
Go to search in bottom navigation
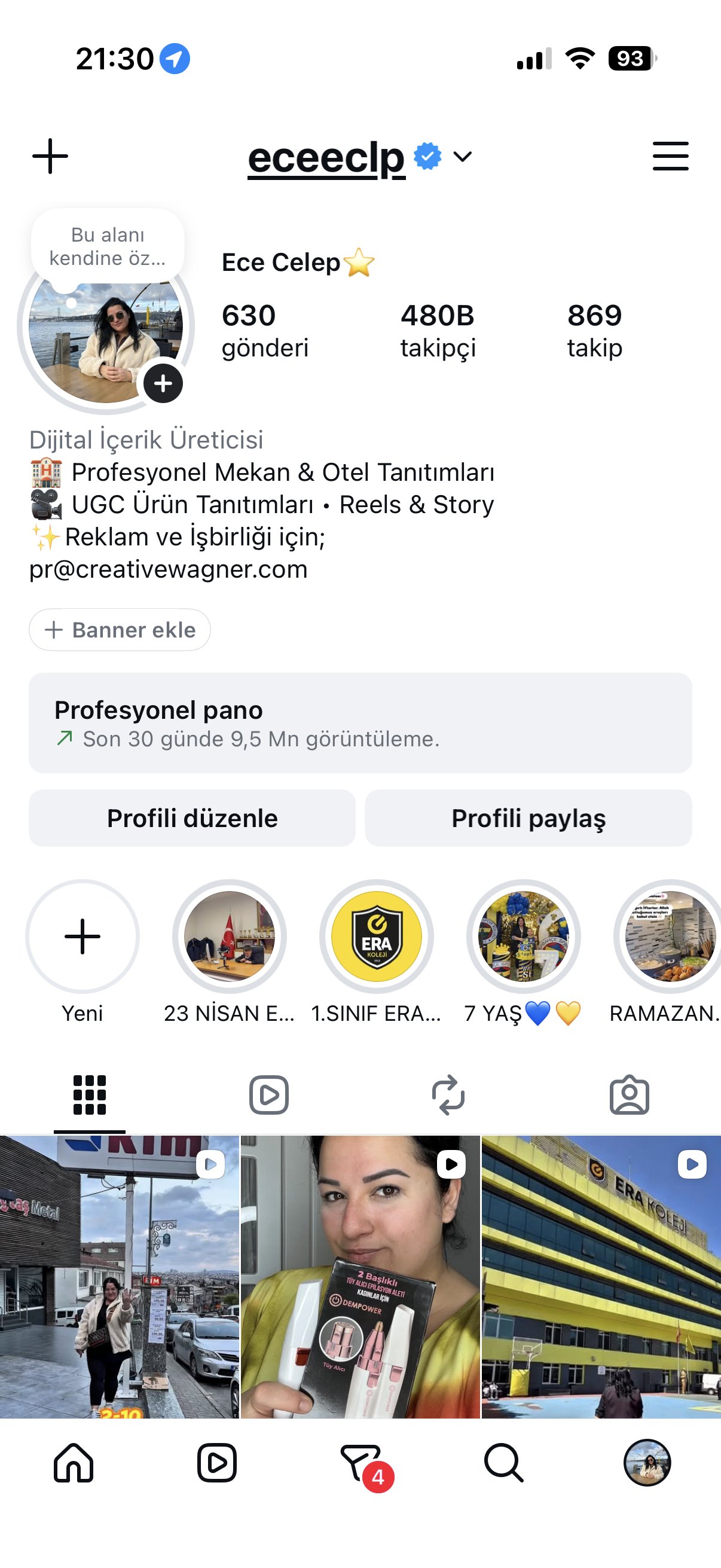504,1463
